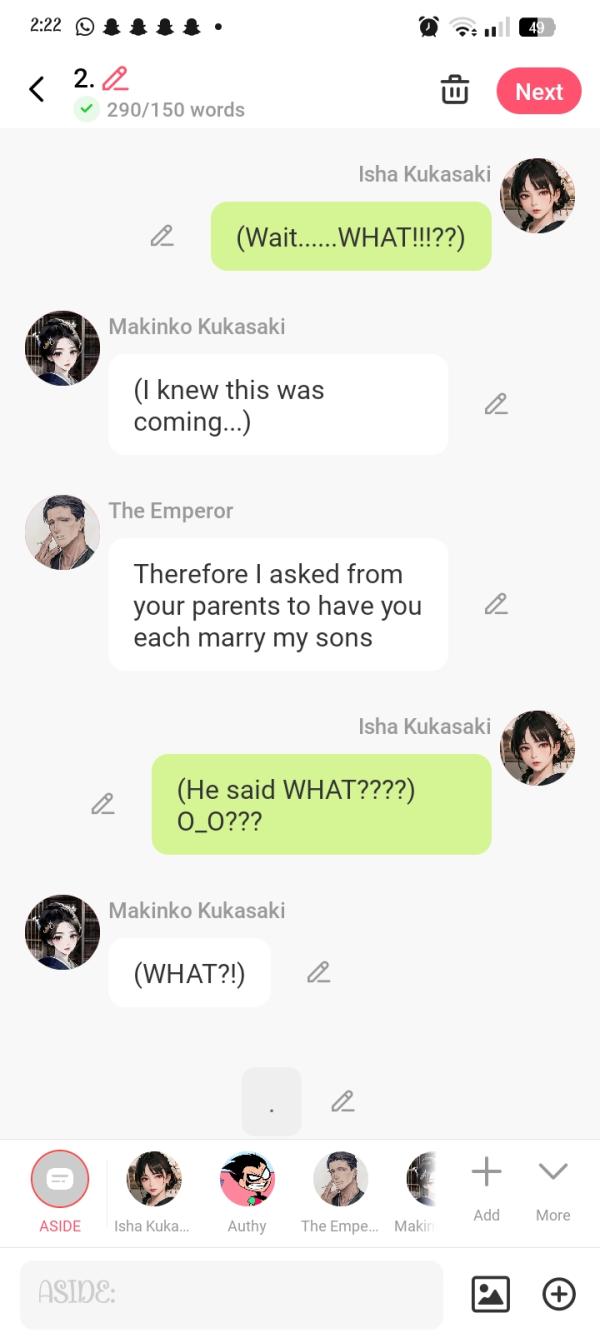Edit the "(Wait......WHAT!!!??)" message
Image resolution: width=600 pixels, height=1343 pixels.
click(162, 236)
